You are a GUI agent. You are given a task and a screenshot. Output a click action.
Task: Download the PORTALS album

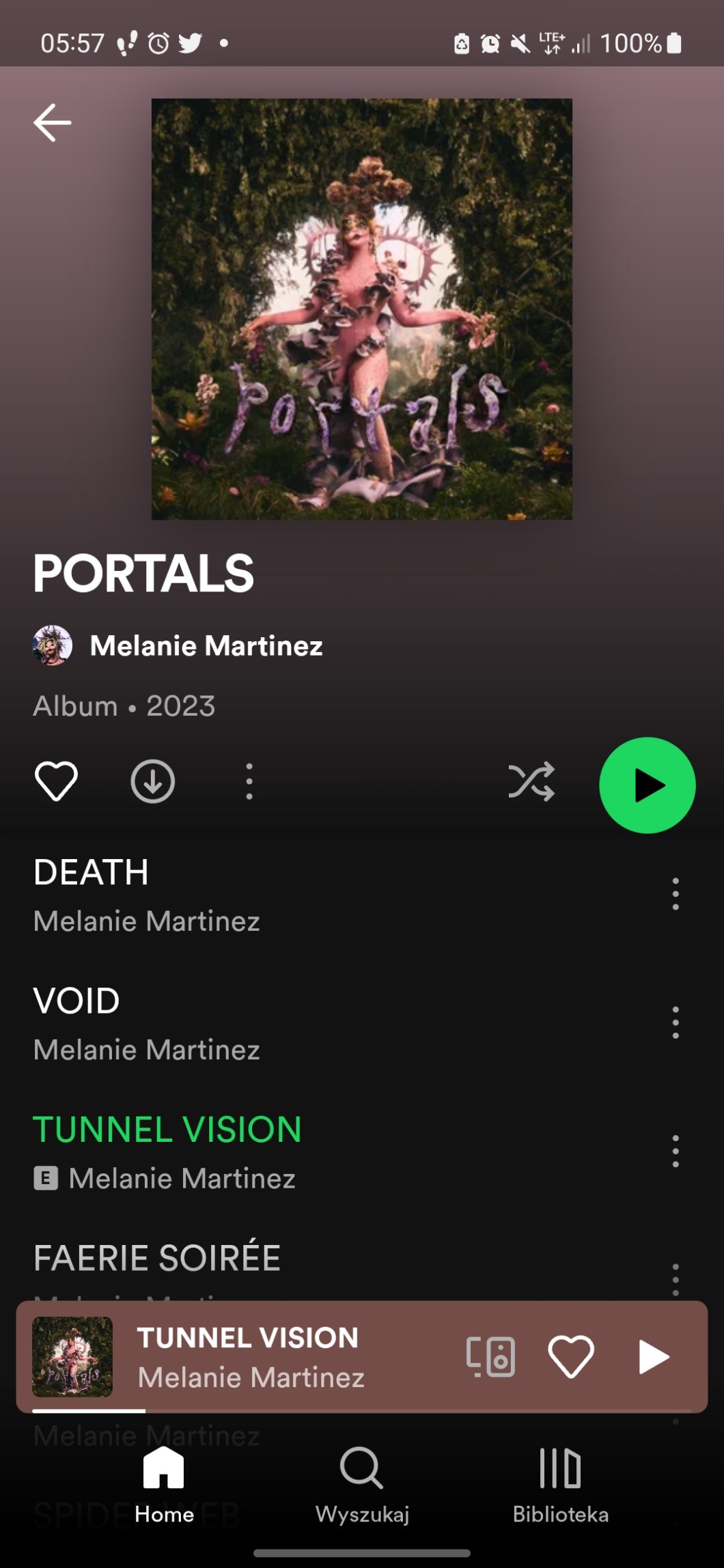(152, 781)
